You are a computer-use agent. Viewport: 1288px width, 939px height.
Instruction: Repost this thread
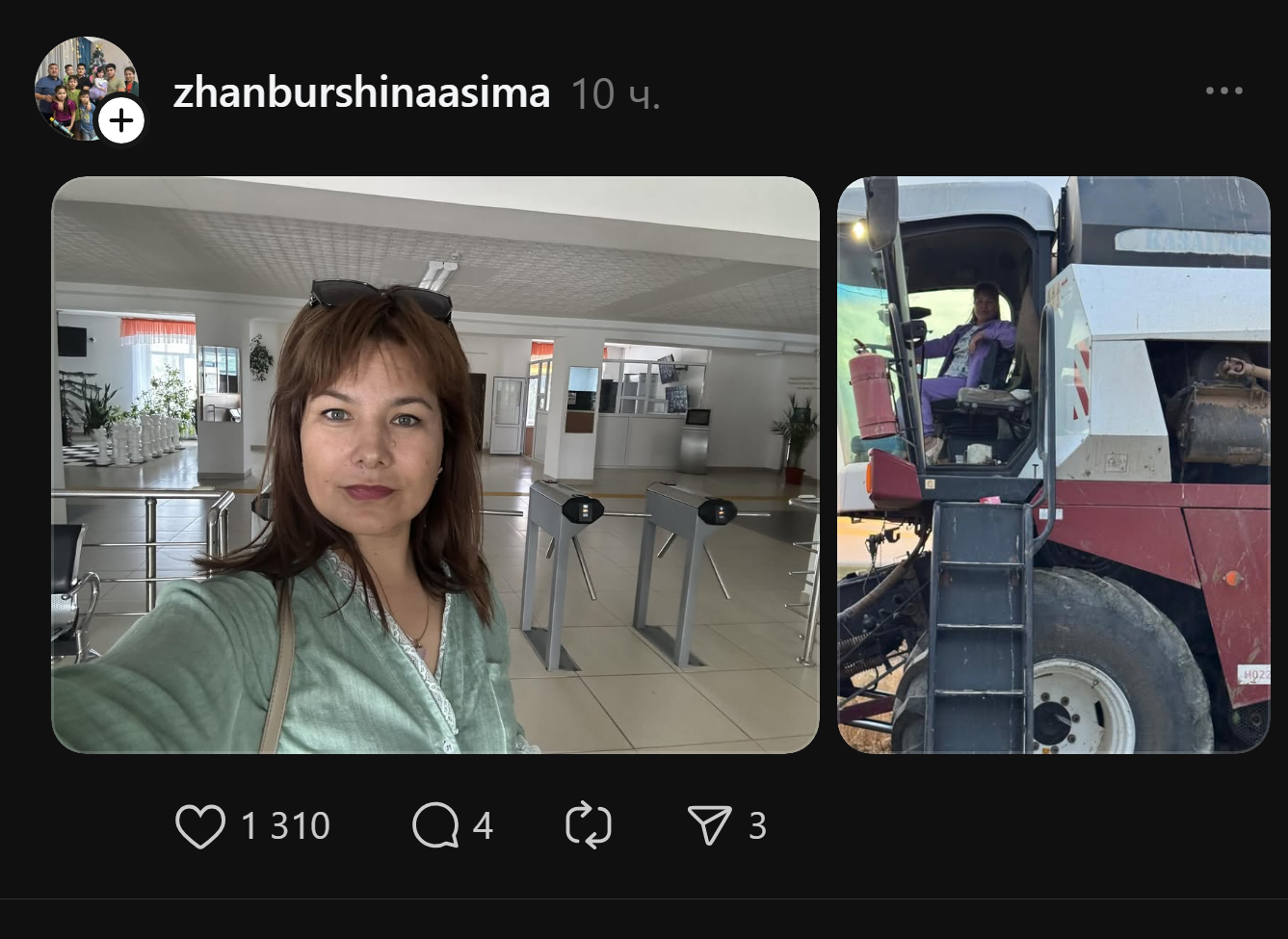[x=588, y=826]
